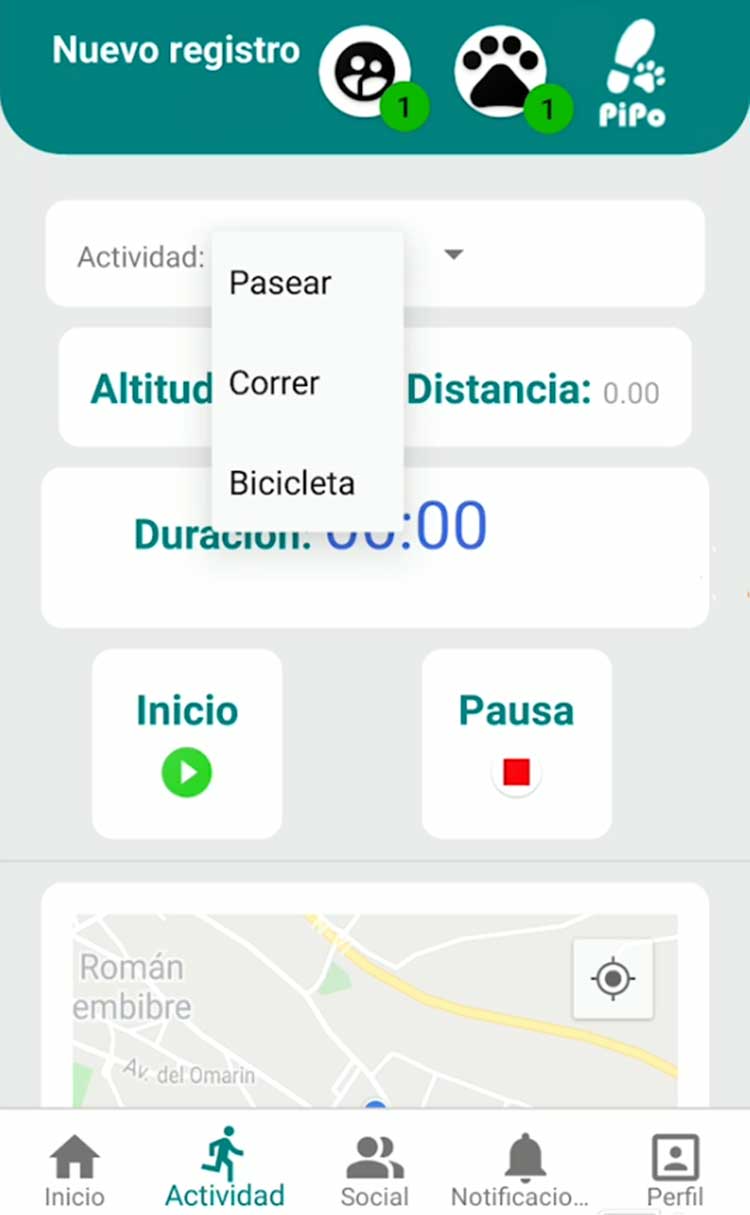
Task: View the Notificaciones tab
Action: [521, 1170]
